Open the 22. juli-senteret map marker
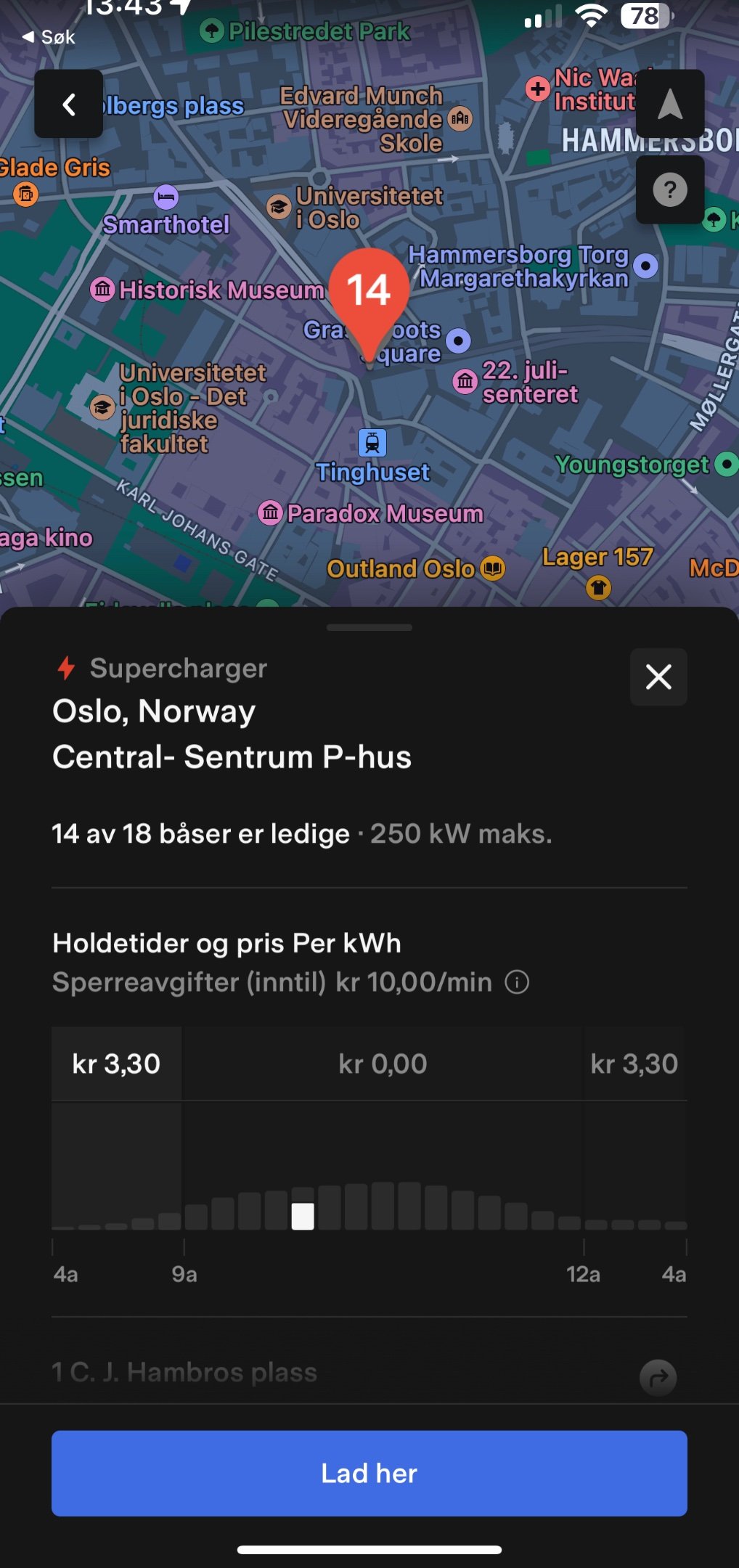 click(x=465, y=380)
